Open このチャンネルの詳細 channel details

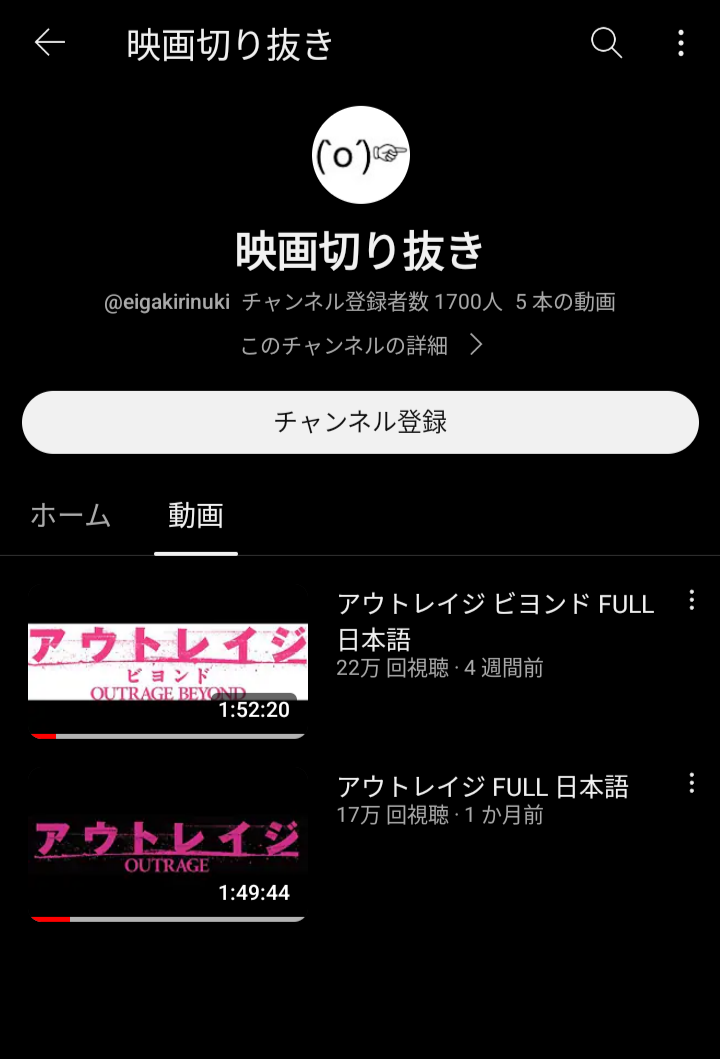(x=362, y=346)
